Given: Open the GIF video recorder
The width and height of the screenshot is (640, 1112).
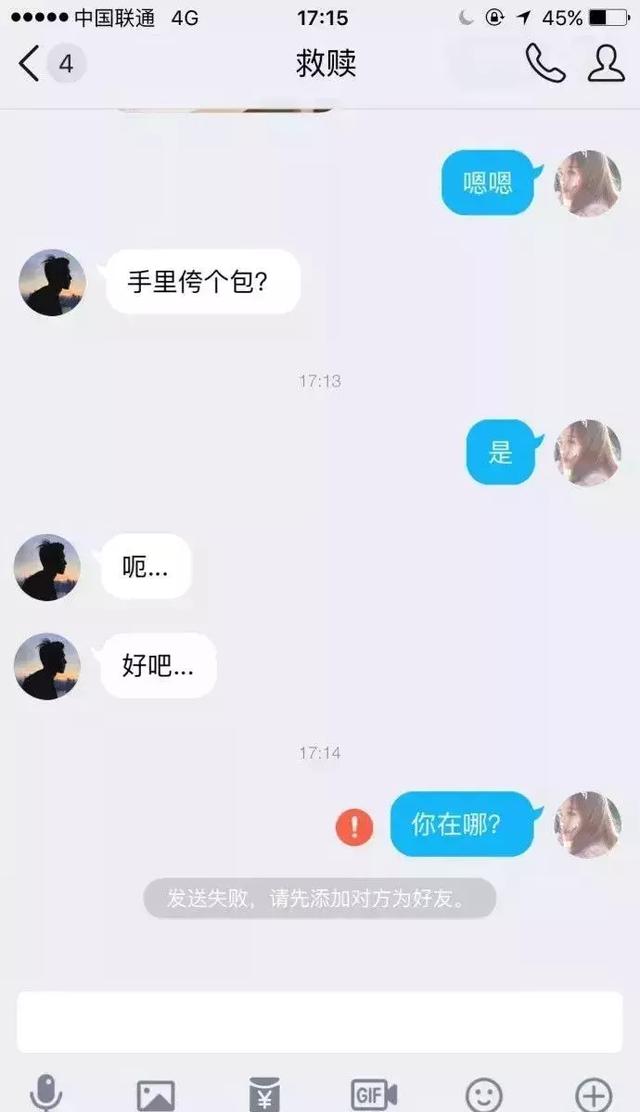Looking at the screenshot, I should (x=374, y=1095).
